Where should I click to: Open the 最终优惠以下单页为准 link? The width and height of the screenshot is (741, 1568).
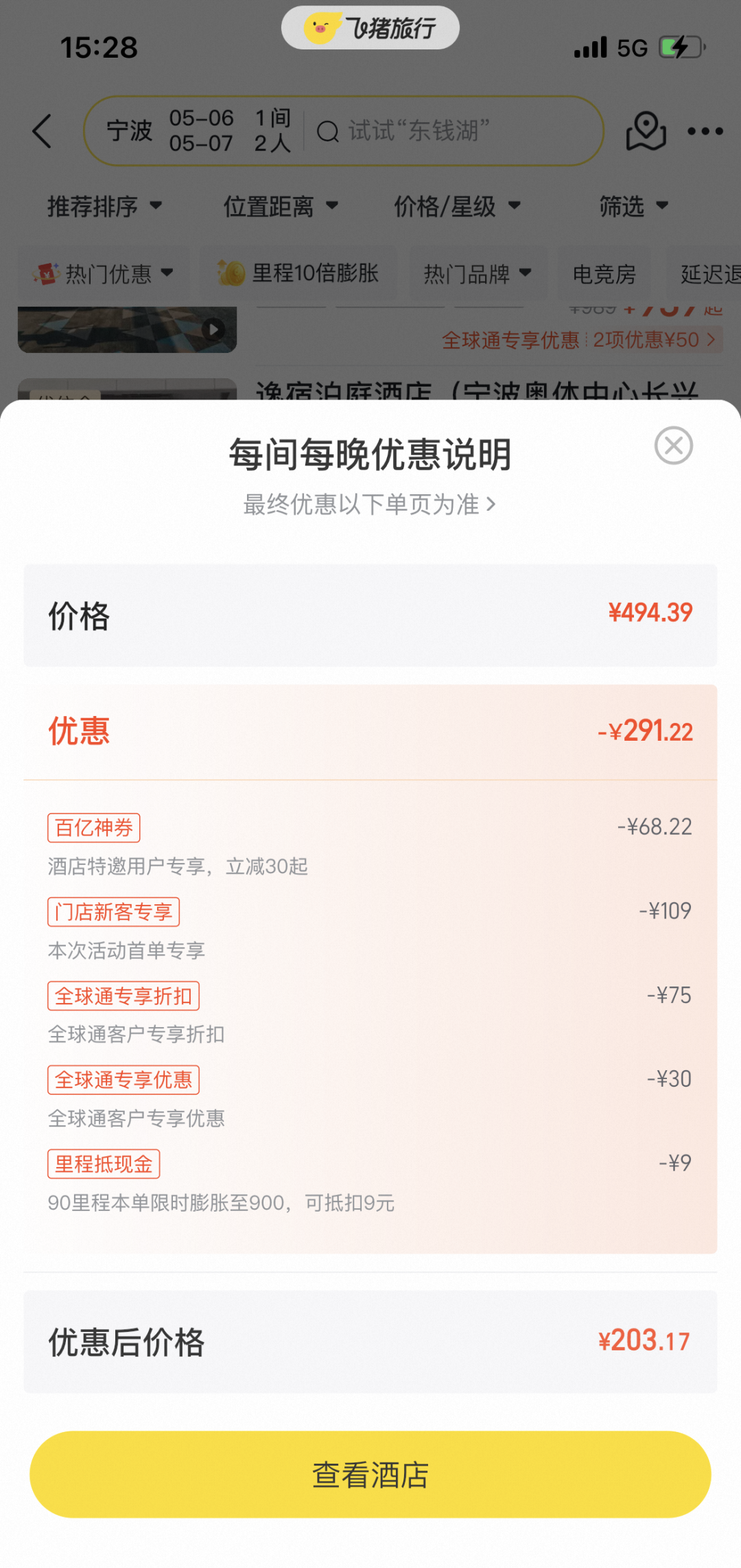coord(370,505)
